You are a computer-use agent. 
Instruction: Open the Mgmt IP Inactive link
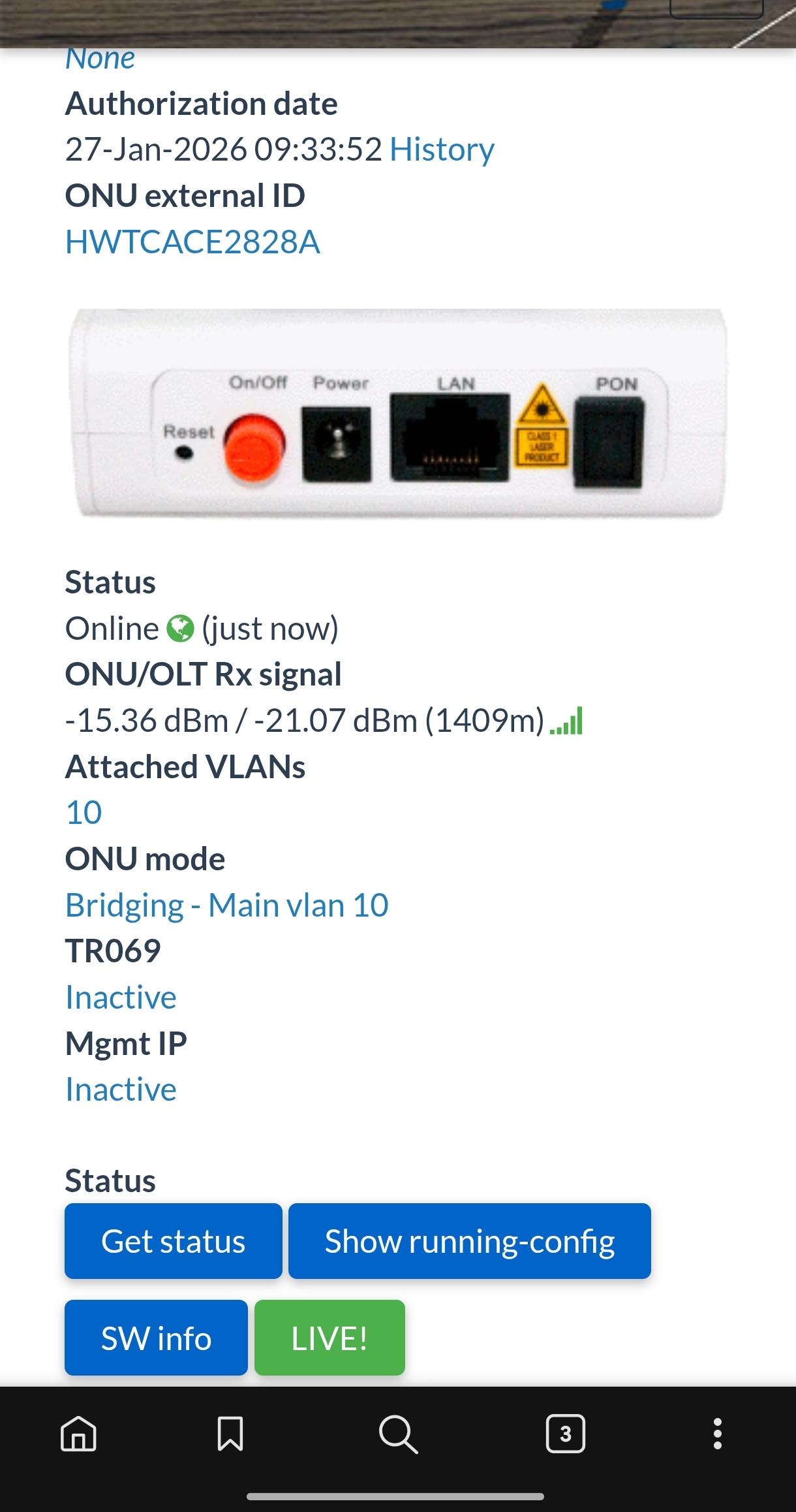[x=121, y=1090]
